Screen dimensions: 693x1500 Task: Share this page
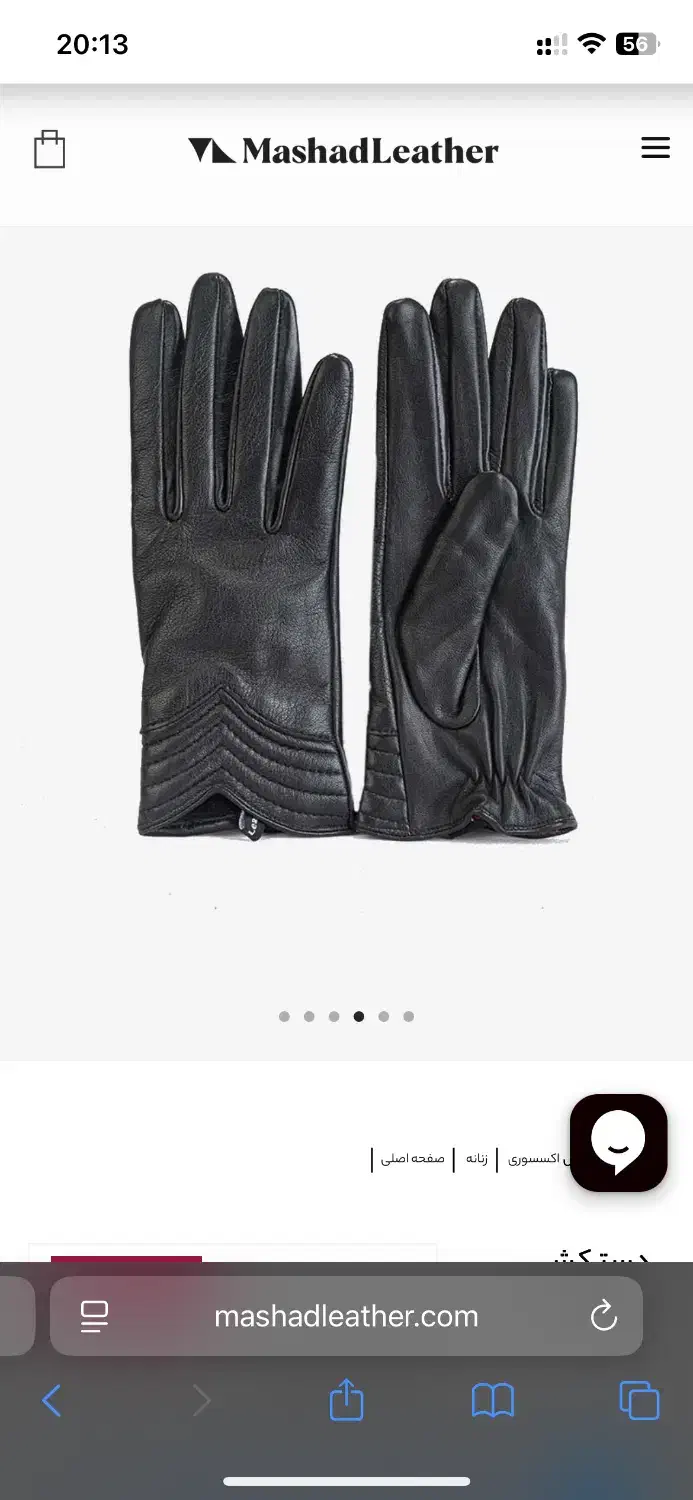(x=346, y=1400)
